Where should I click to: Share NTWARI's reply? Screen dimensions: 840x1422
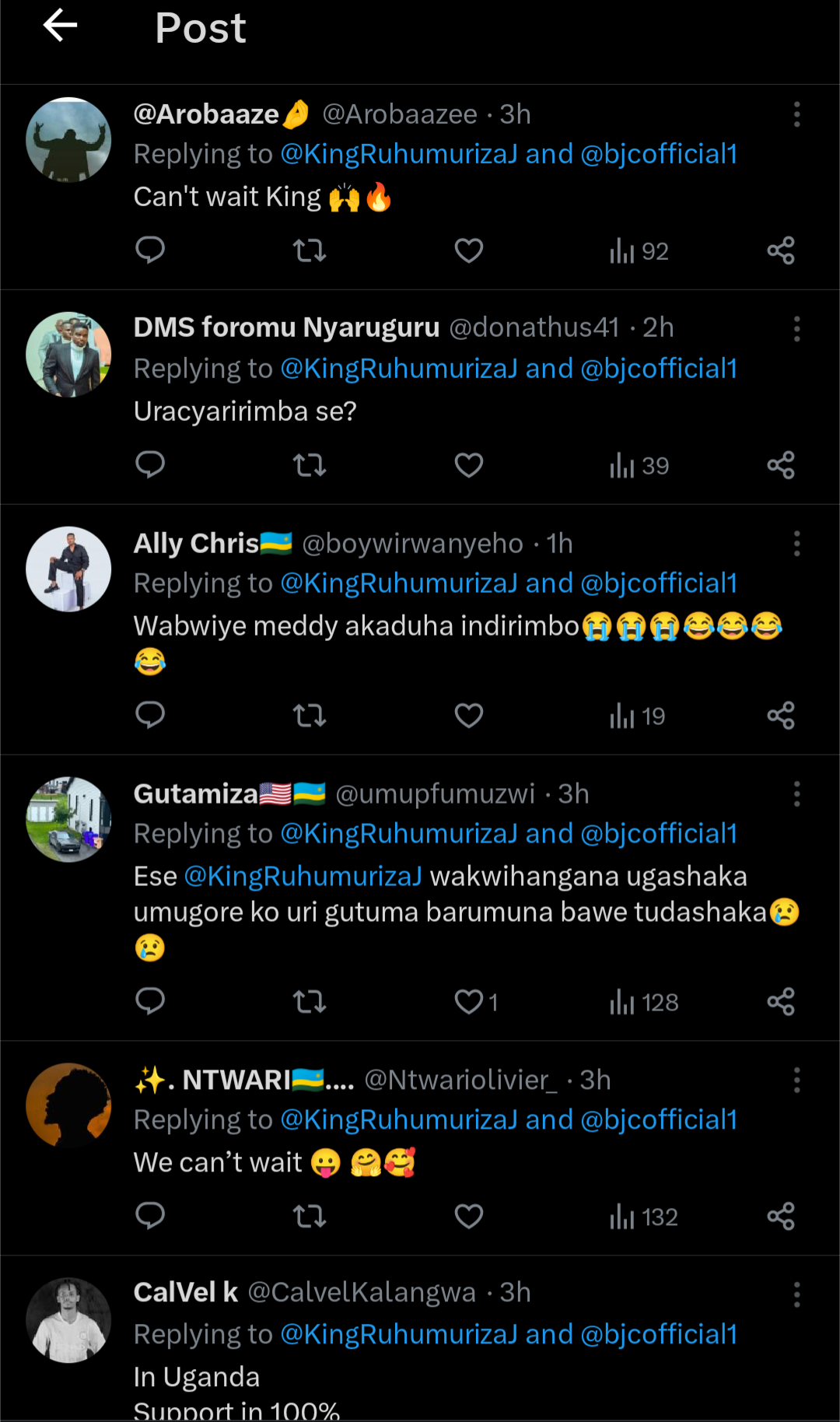780,1216
